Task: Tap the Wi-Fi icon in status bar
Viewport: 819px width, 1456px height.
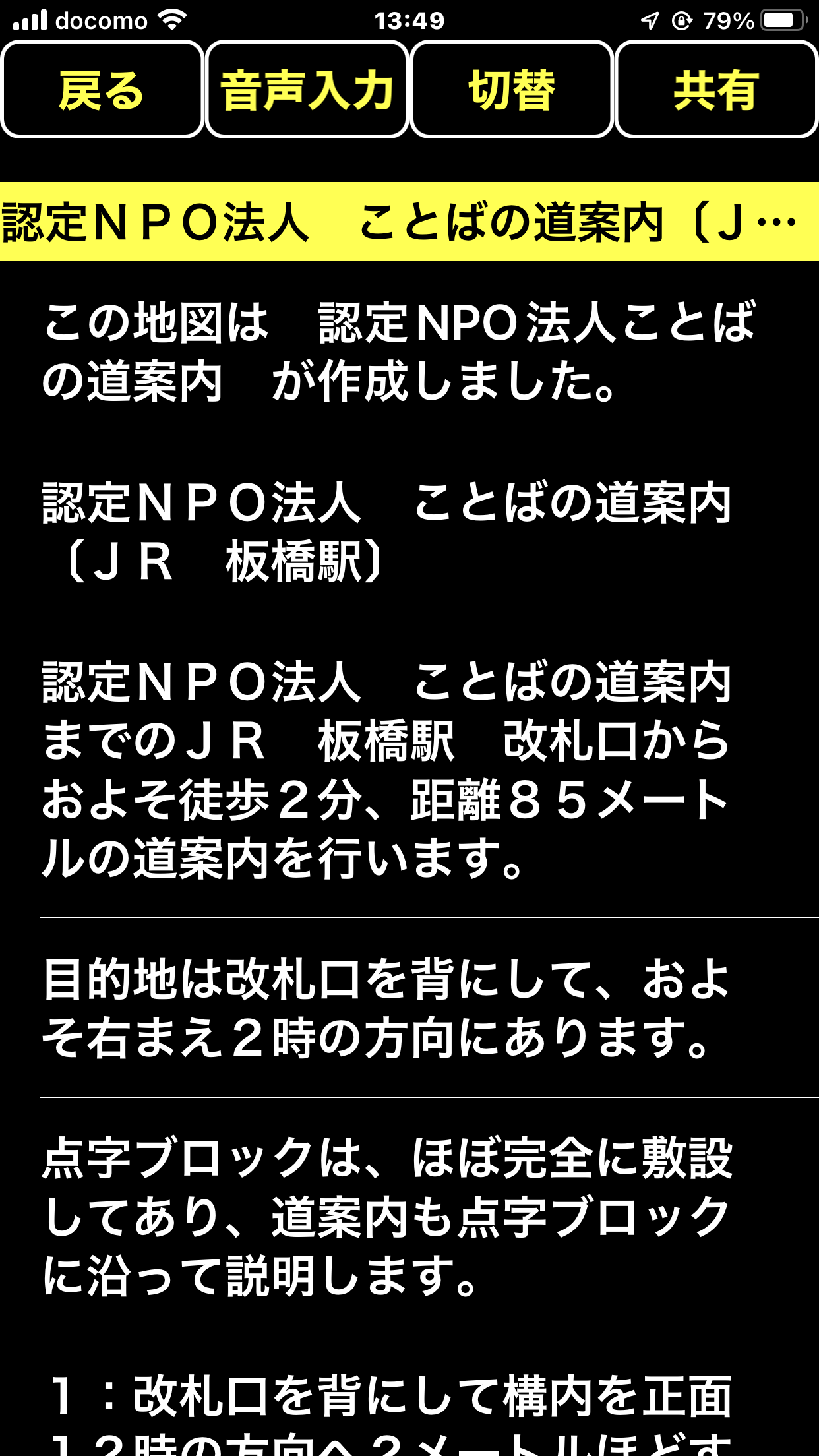Action: (170, 18)
